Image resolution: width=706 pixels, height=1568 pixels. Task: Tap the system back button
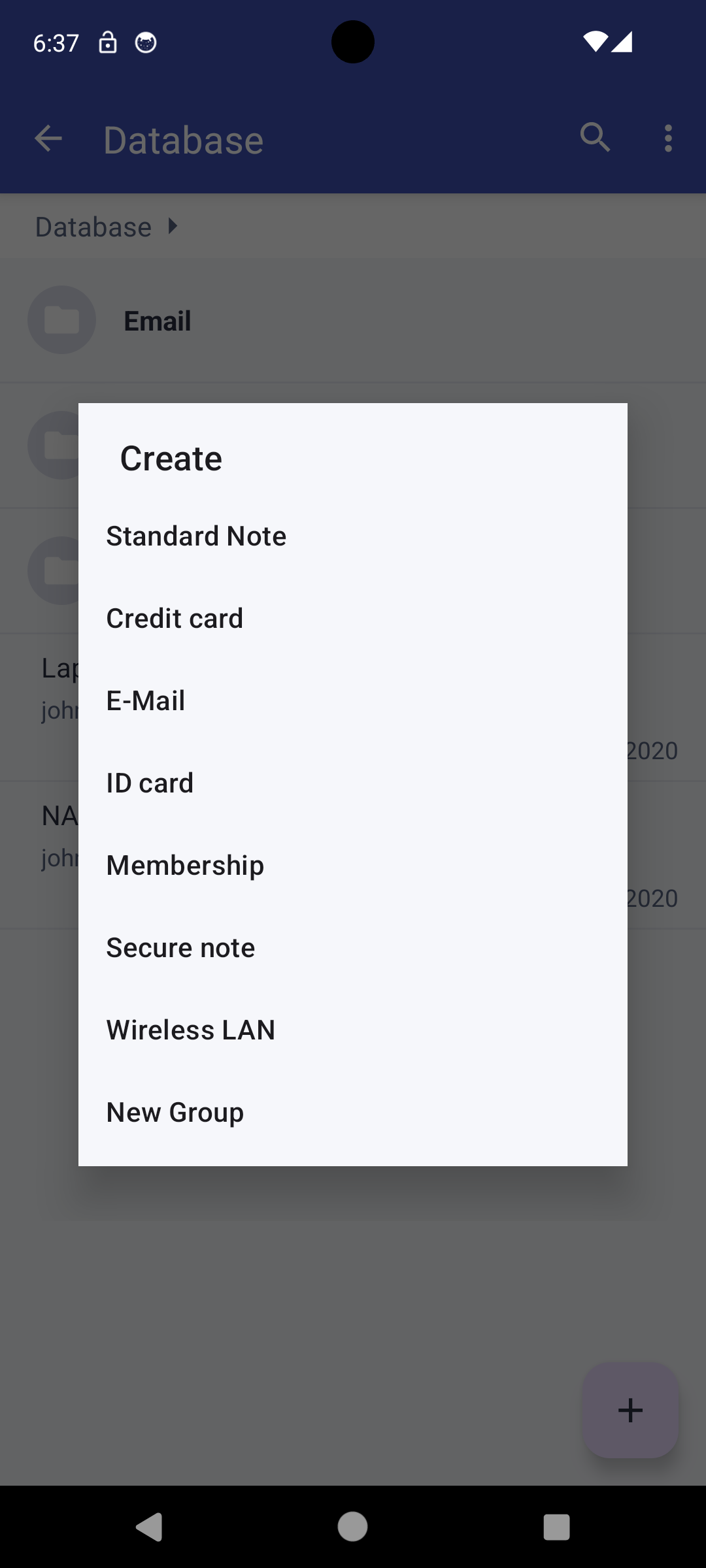[x=149, y=1527]
